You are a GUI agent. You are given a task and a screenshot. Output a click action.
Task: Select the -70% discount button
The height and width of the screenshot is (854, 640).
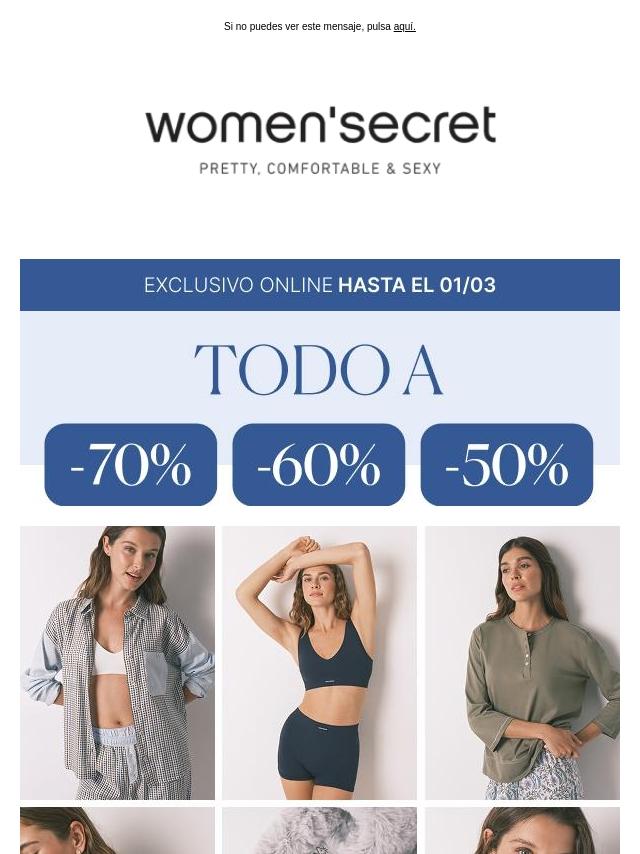click(131, 465)
